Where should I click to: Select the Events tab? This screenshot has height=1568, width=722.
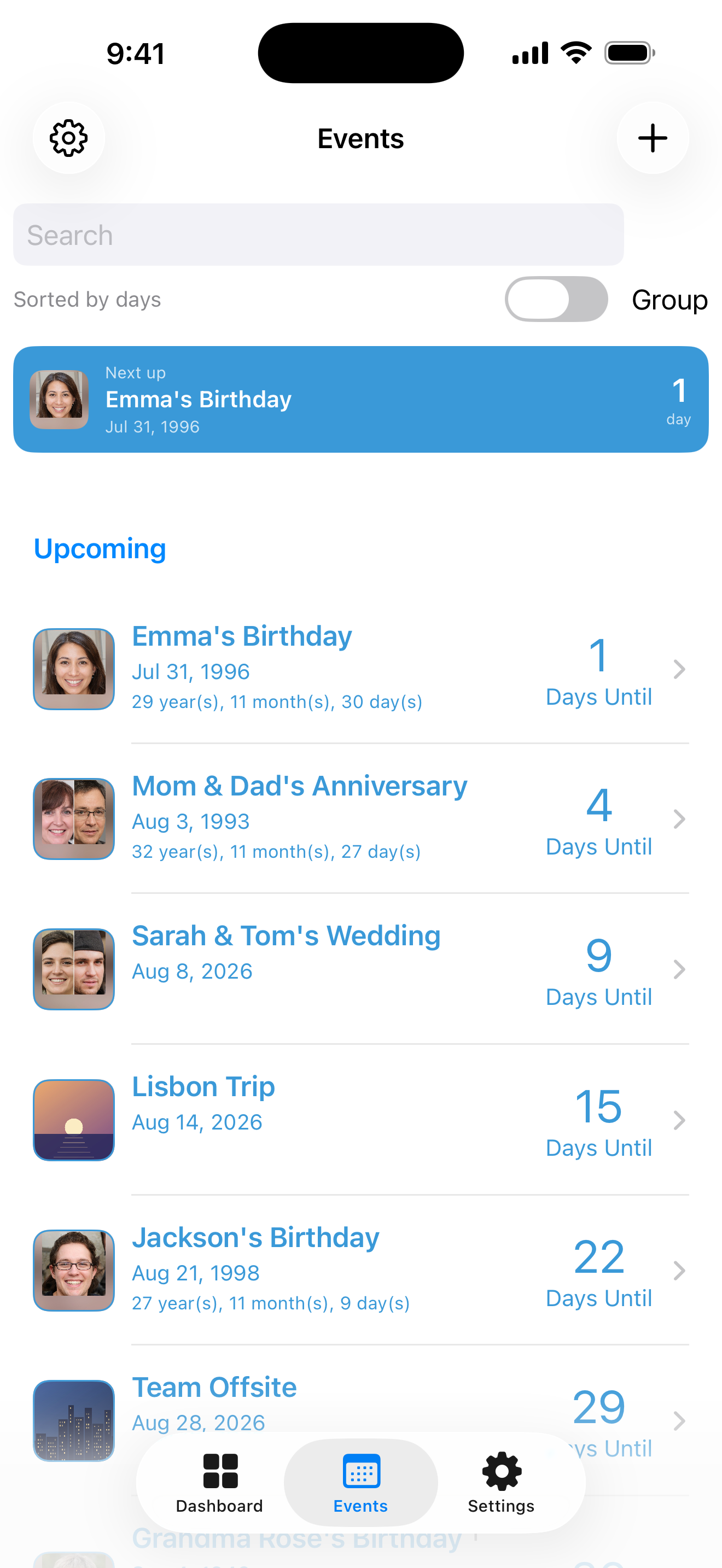[x=360, y=1483]
